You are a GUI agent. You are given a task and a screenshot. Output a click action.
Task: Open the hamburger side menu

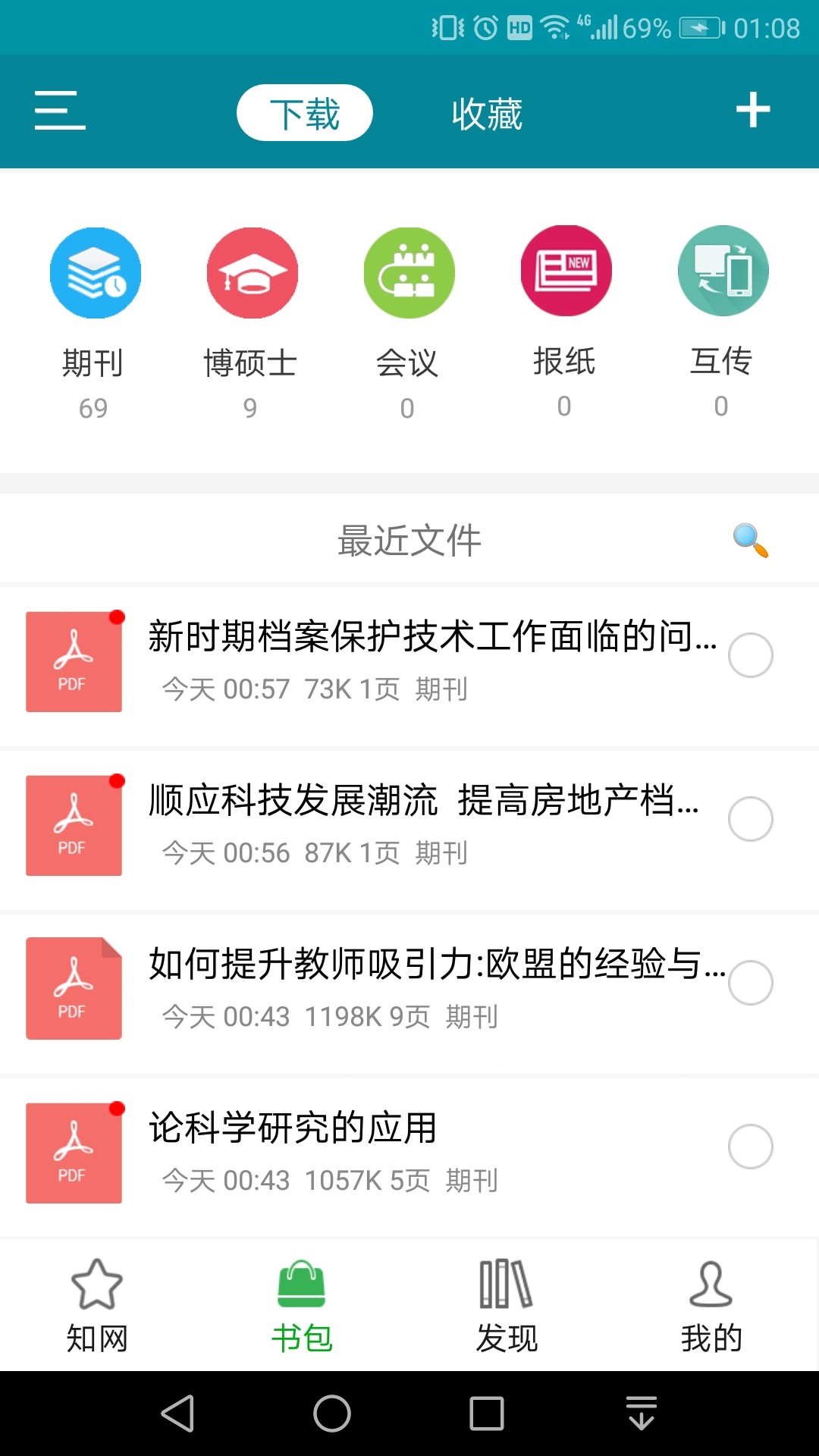coord(59,111)
